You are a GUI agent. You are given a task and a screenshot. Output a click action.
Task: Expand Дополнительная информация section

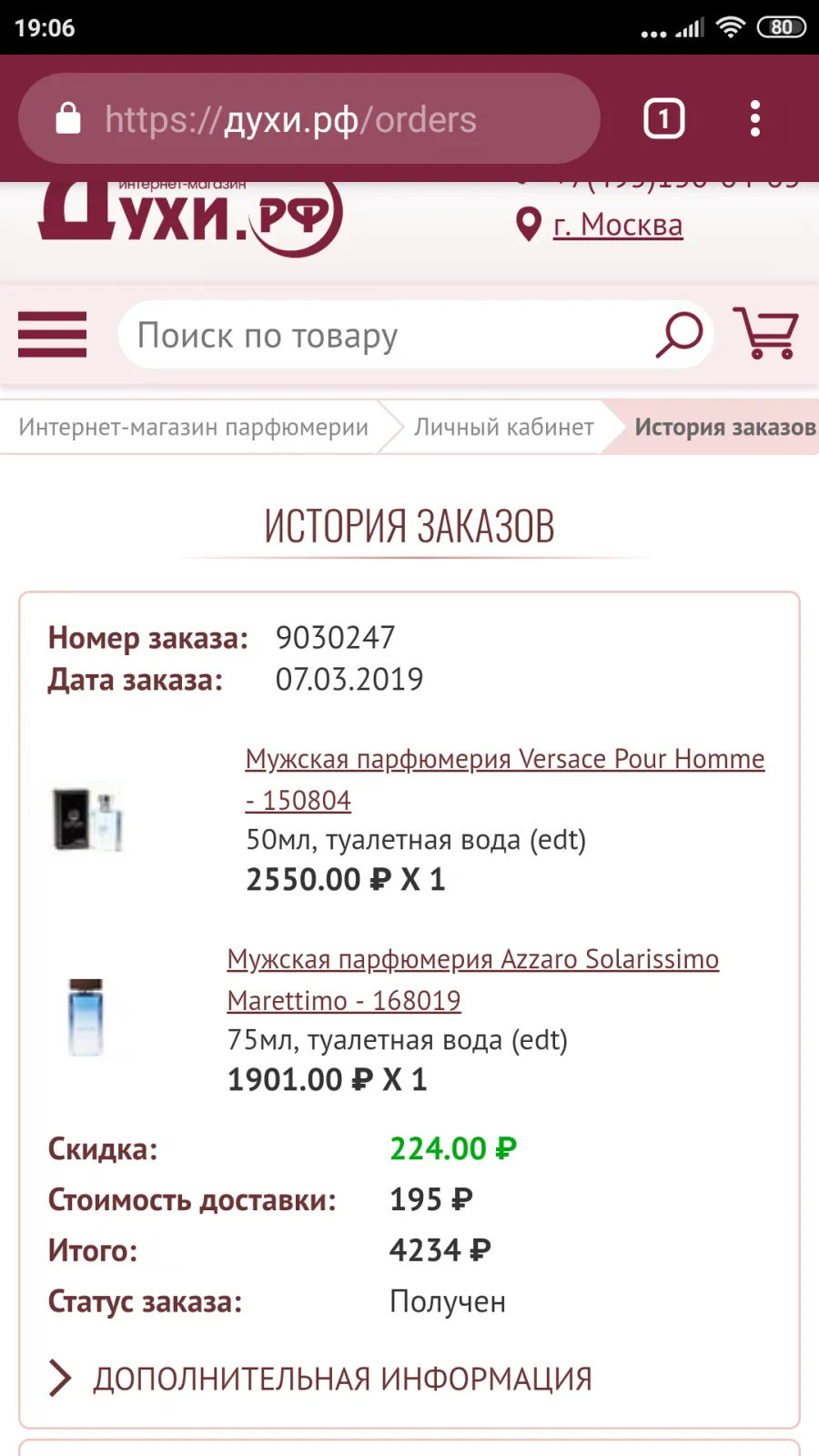click(320, 1379)
